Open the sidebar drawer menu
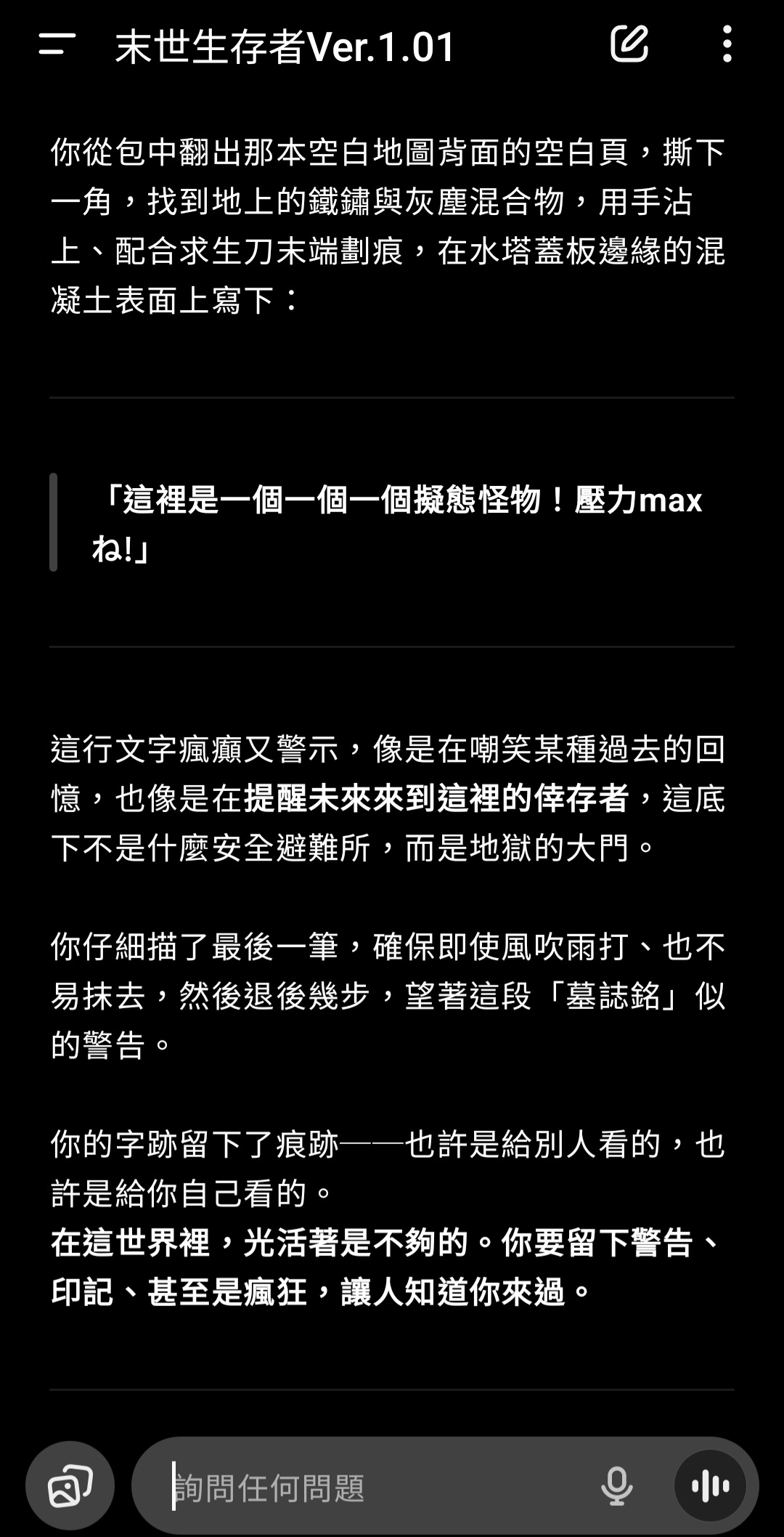The height and width of the screenshot is (1537, 784). (x=57, y=44)
